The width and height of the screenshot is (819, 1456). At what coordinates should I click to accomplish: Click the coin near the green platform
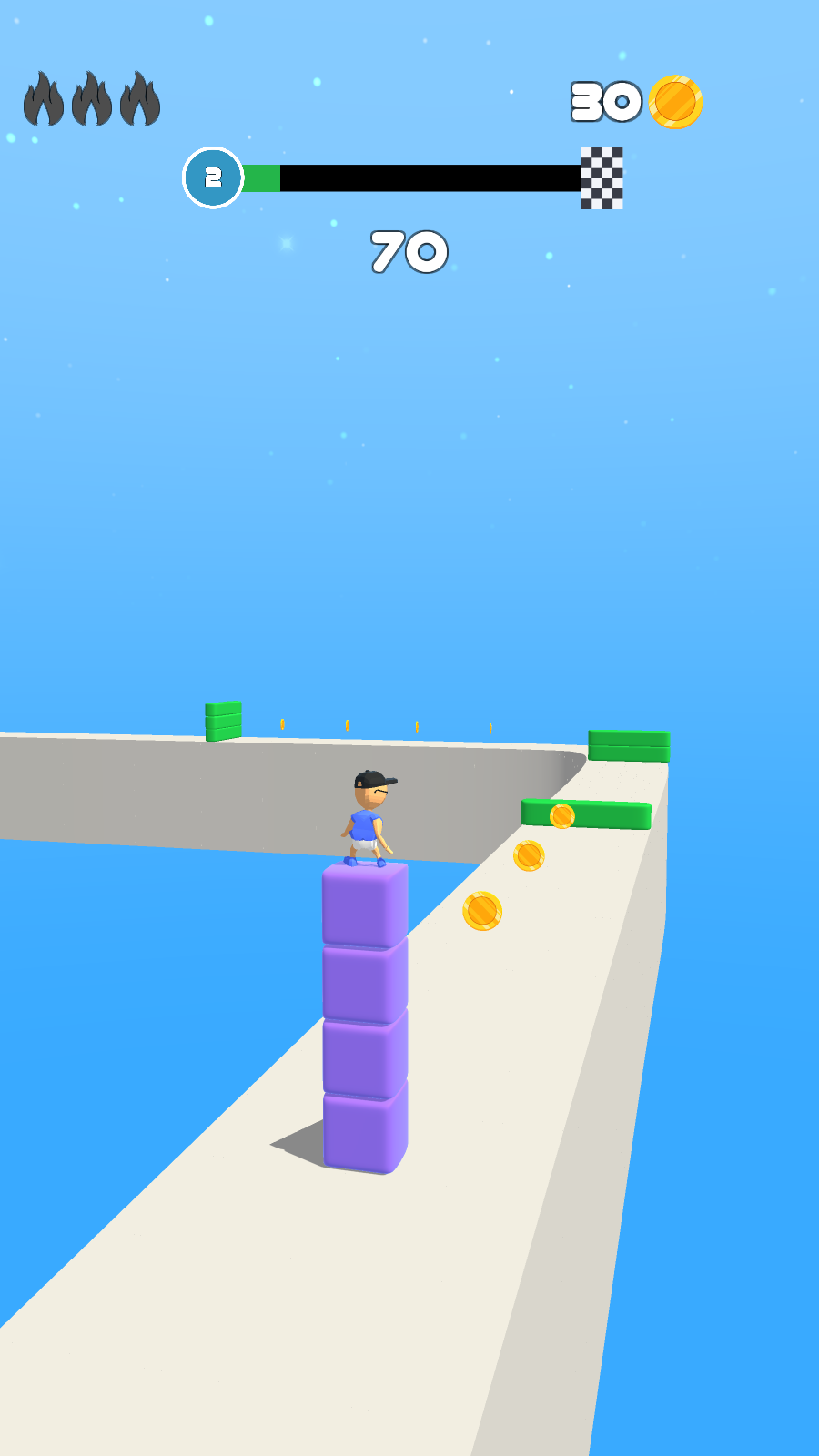561,814
